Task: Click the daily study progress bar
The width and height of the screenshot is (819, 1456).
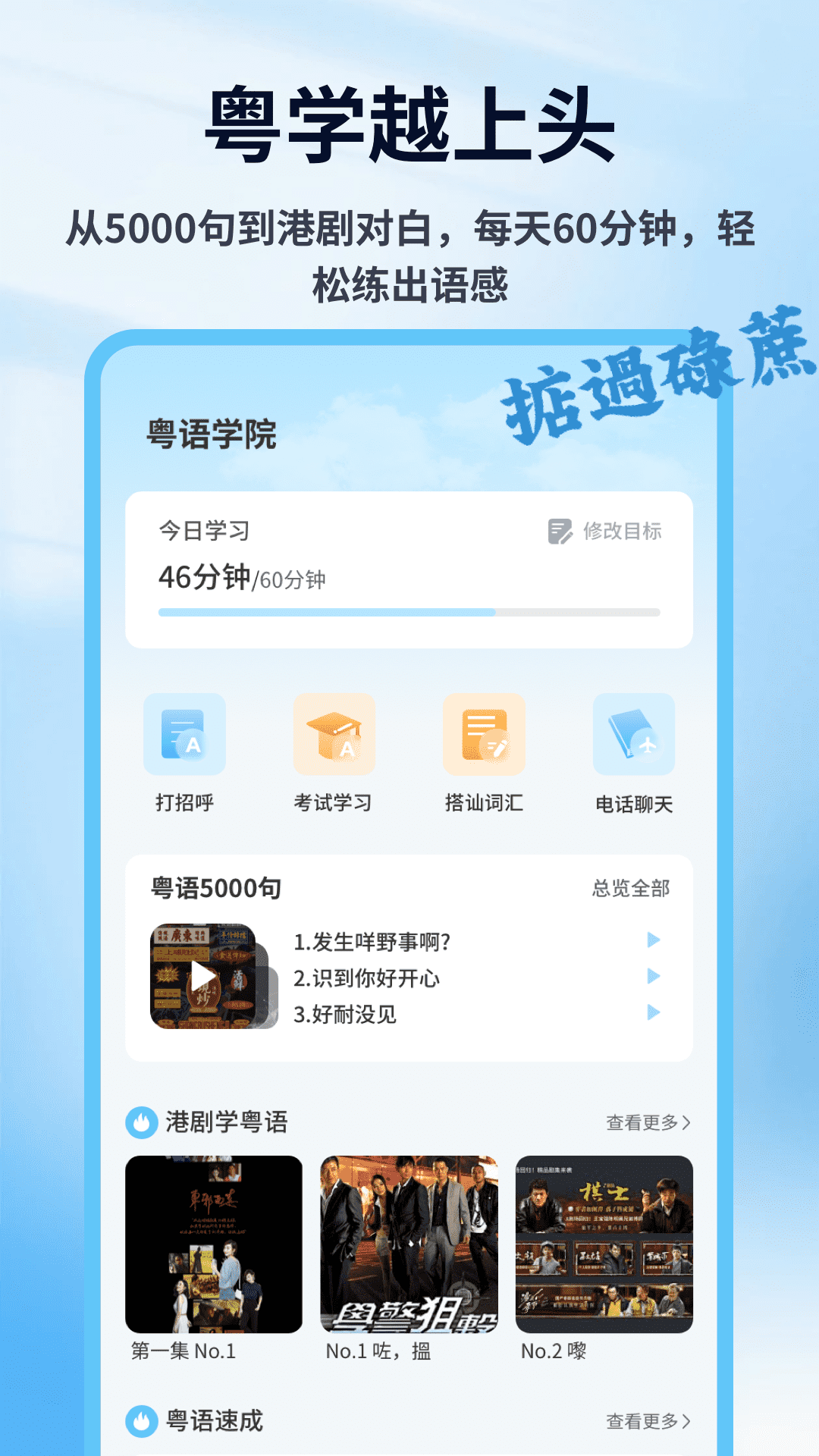Action: pyautogui.click(x=409, y=610)
